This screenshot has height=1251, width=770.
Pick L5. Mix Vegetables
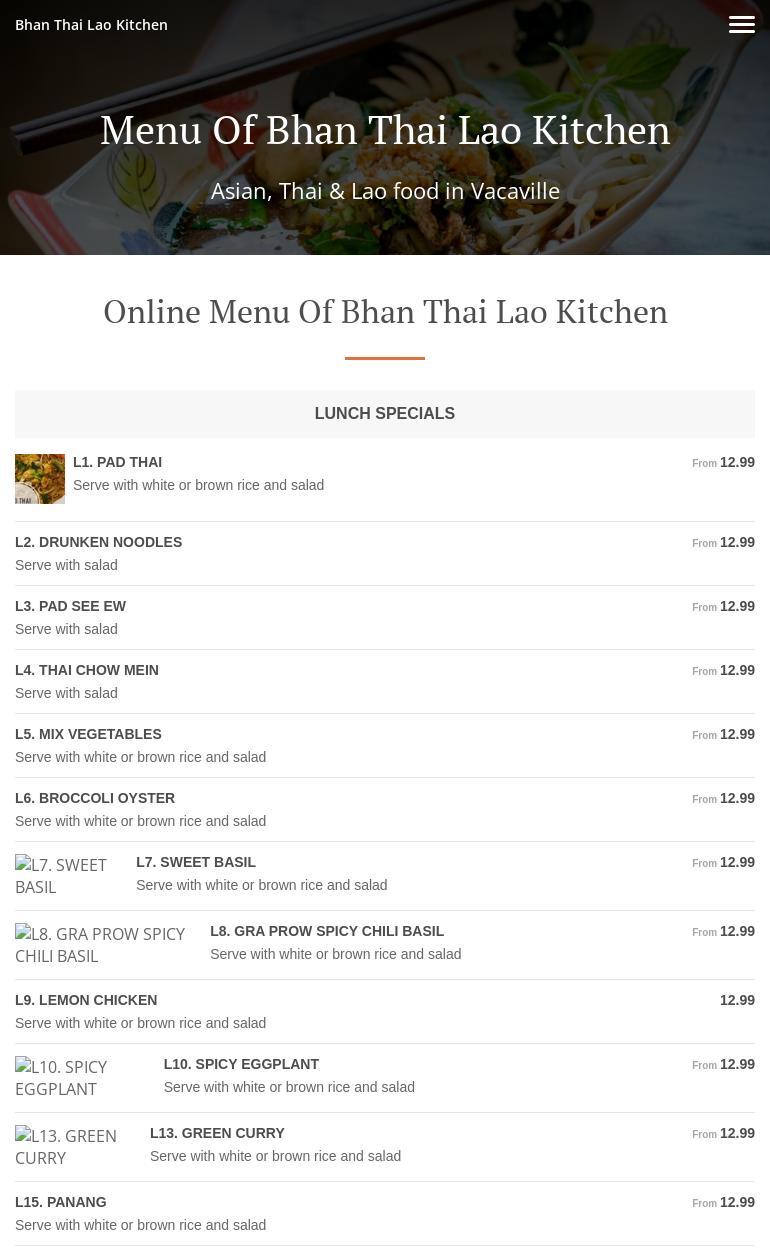pos(88,735)
